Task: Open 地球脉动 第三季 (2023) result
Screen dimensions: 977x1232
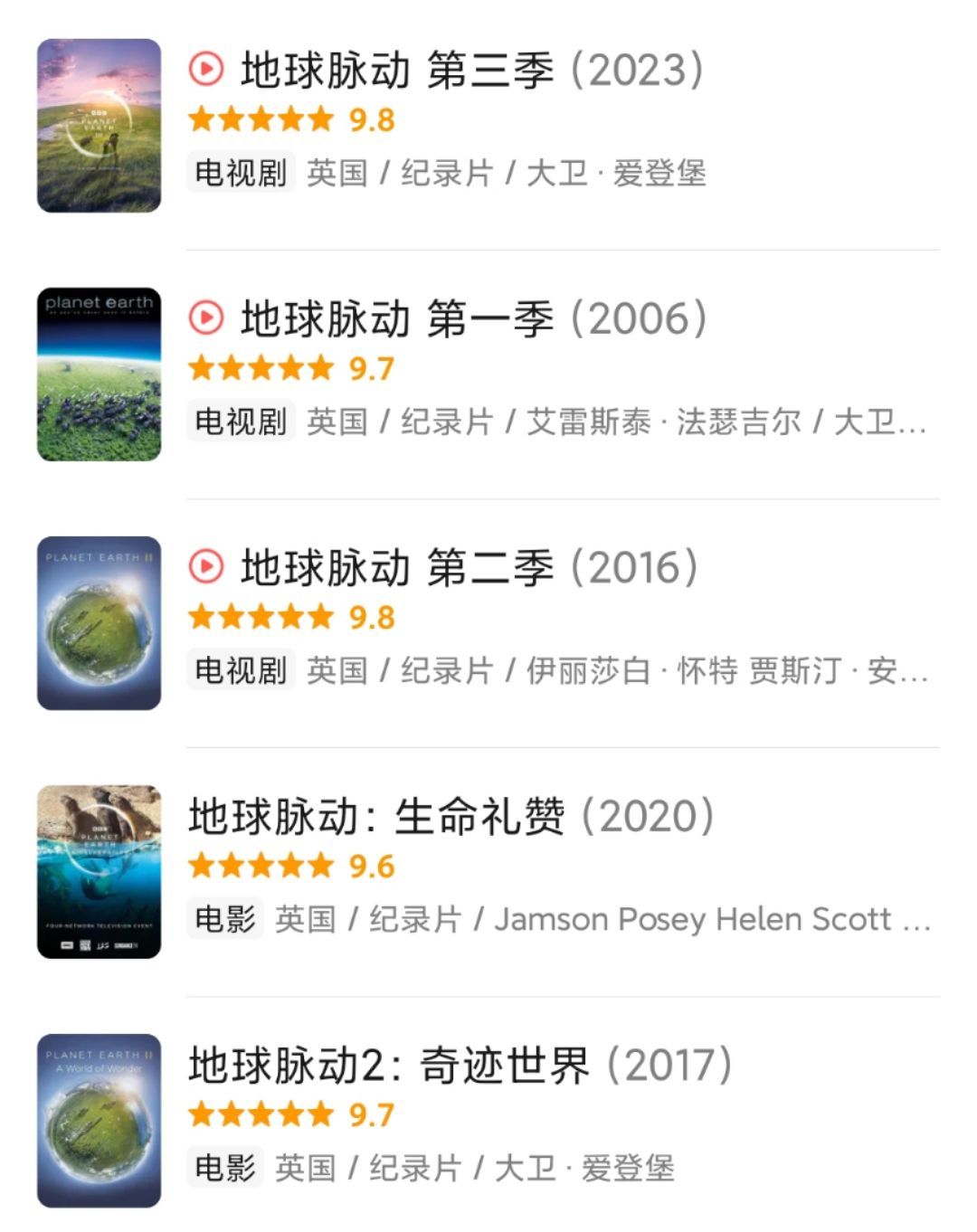Action: click(470, 71)
